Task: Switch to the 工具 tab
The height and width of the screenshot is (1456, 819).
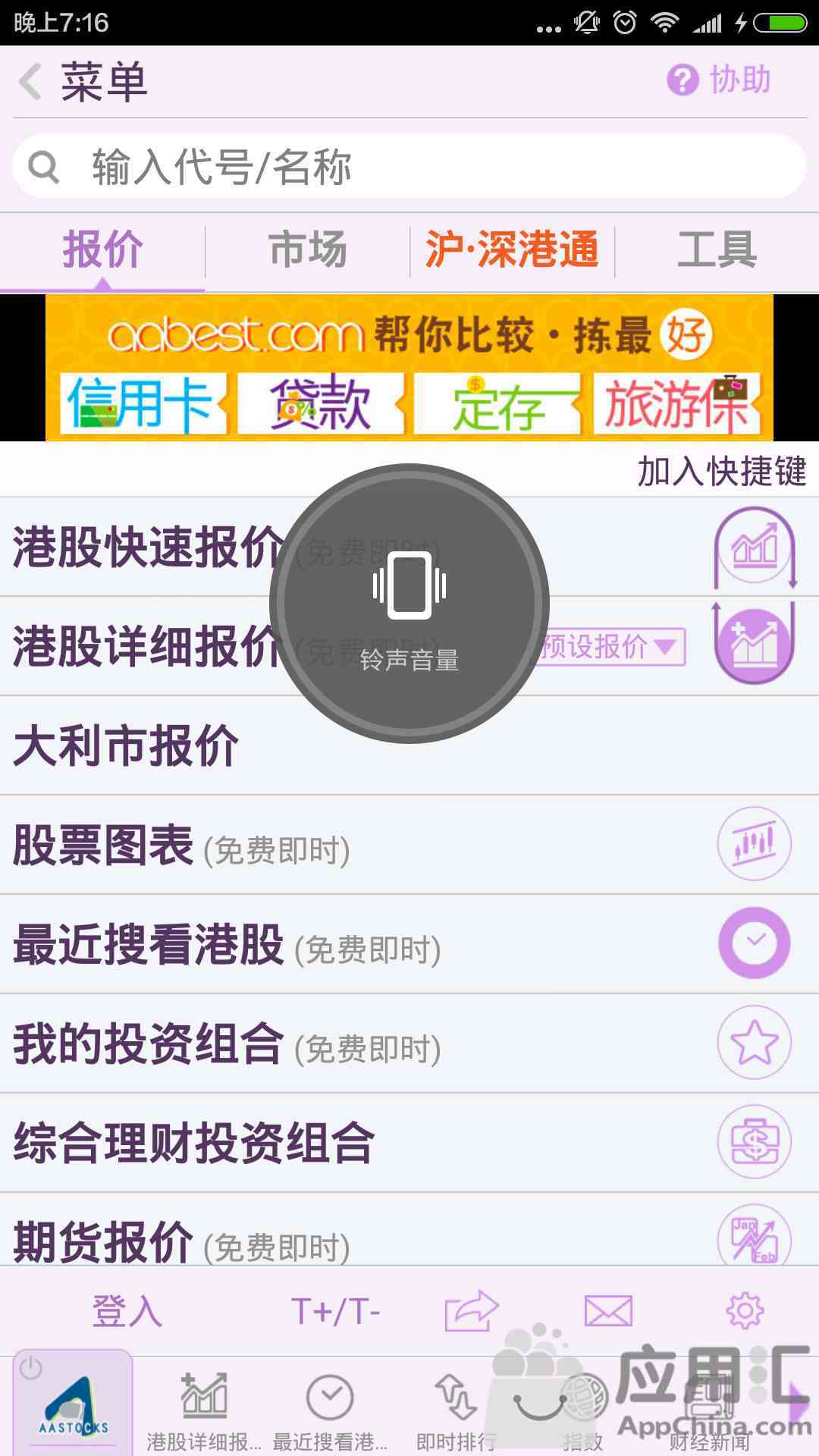Action: (717, 250)
